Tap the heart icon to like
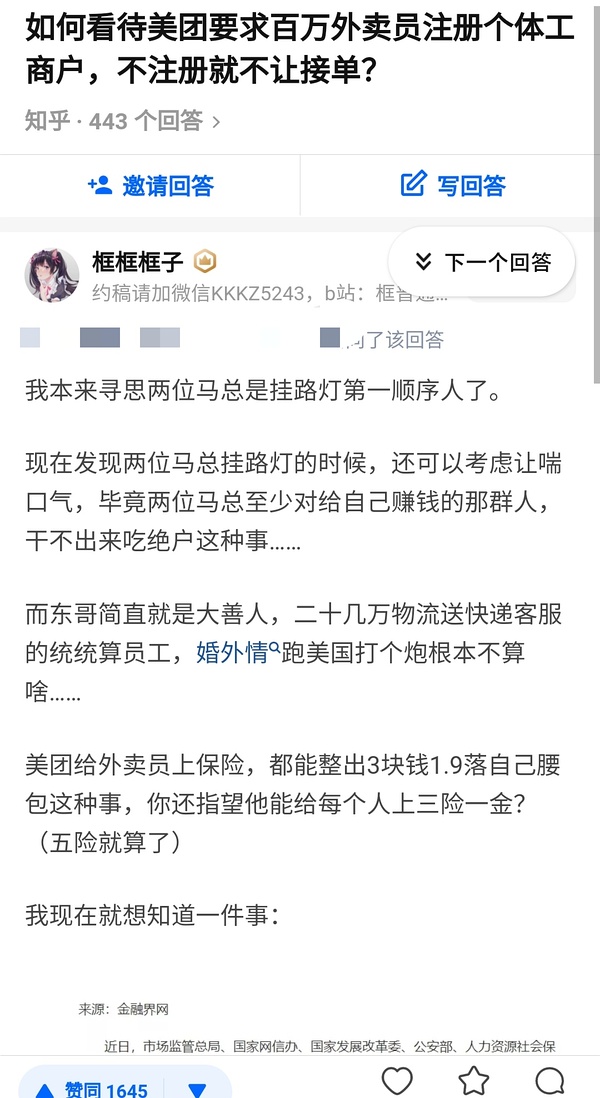600x1098 pixels. pyautogui.click(x=397, y=1081)
